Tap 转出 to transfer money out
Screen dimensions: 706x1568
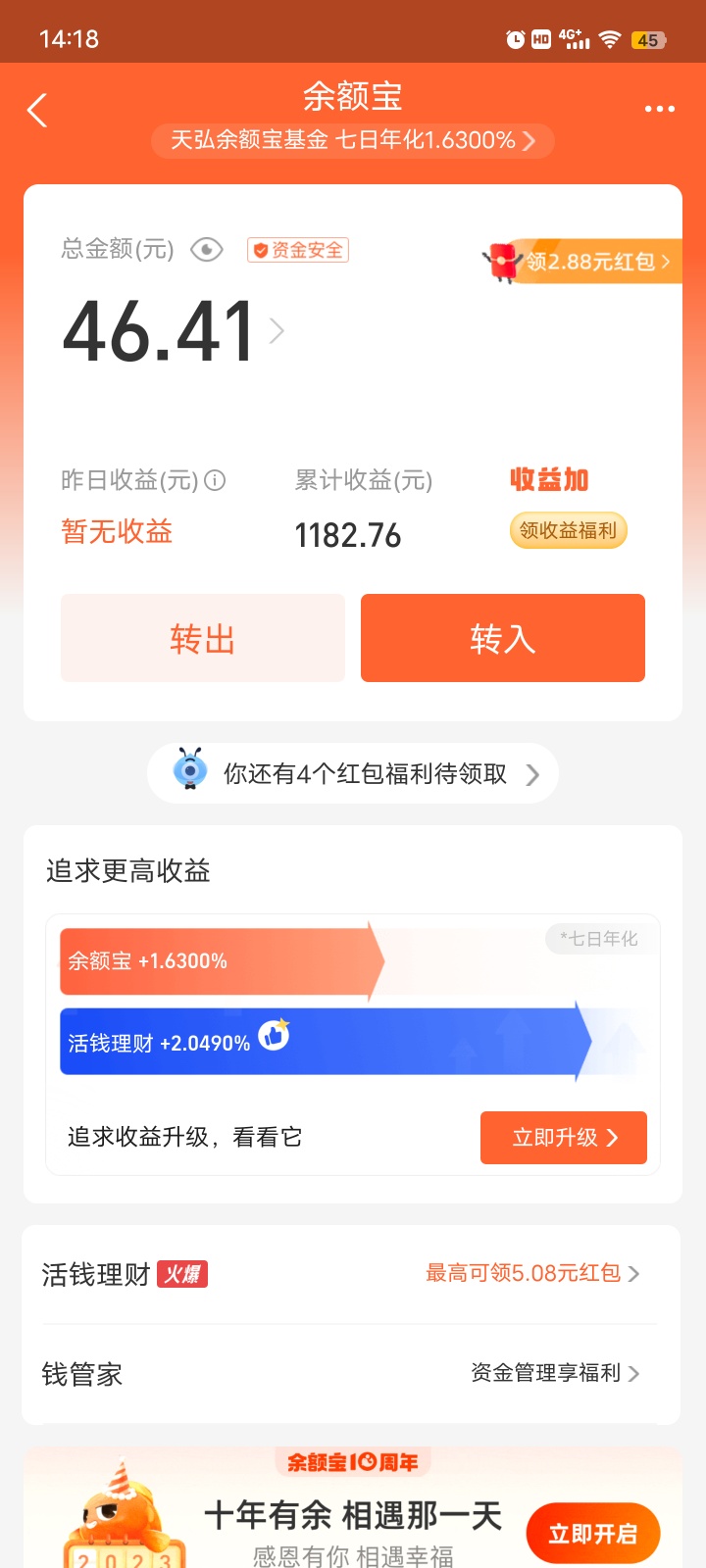(x=203, y=638)
